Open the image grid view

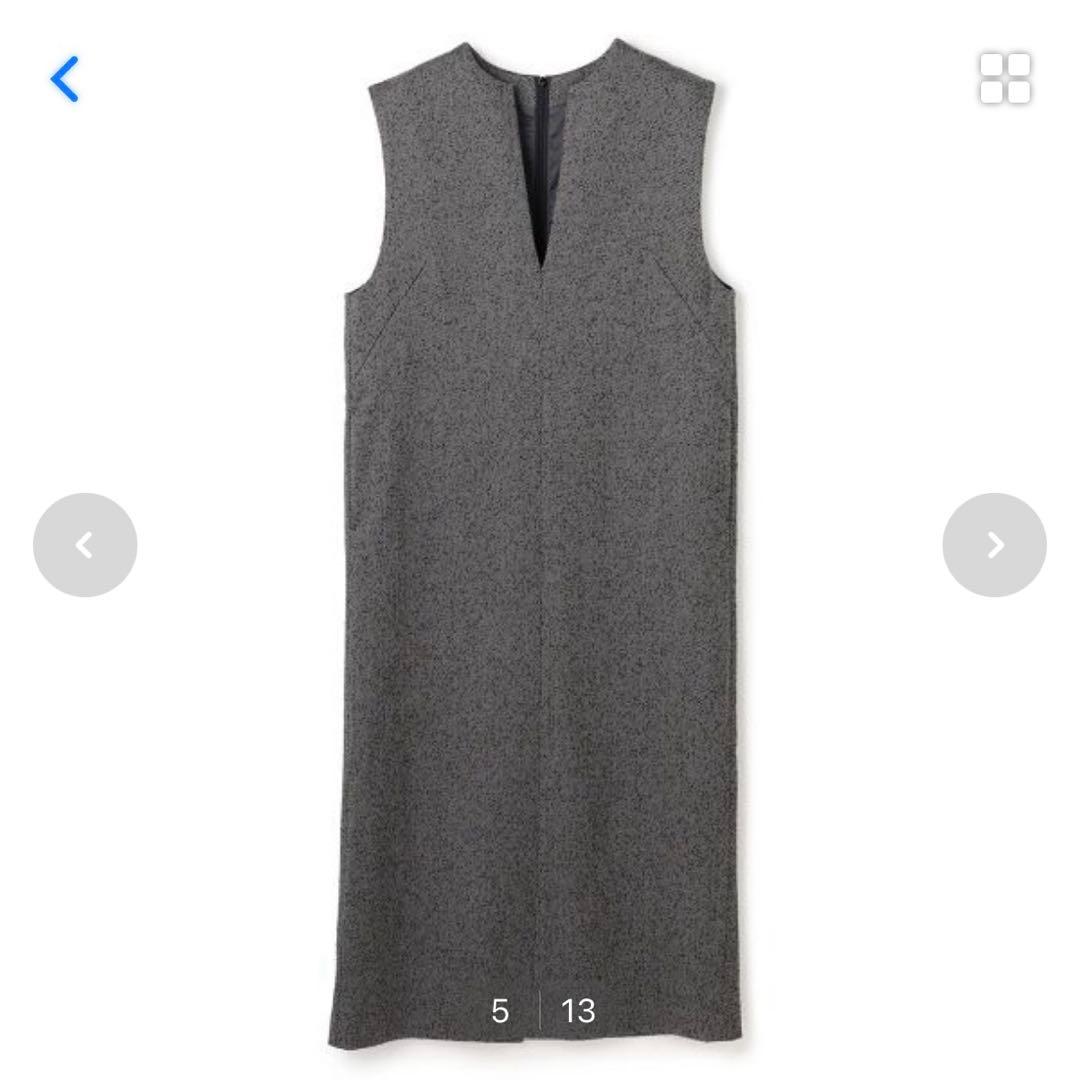pos(1004,78)
